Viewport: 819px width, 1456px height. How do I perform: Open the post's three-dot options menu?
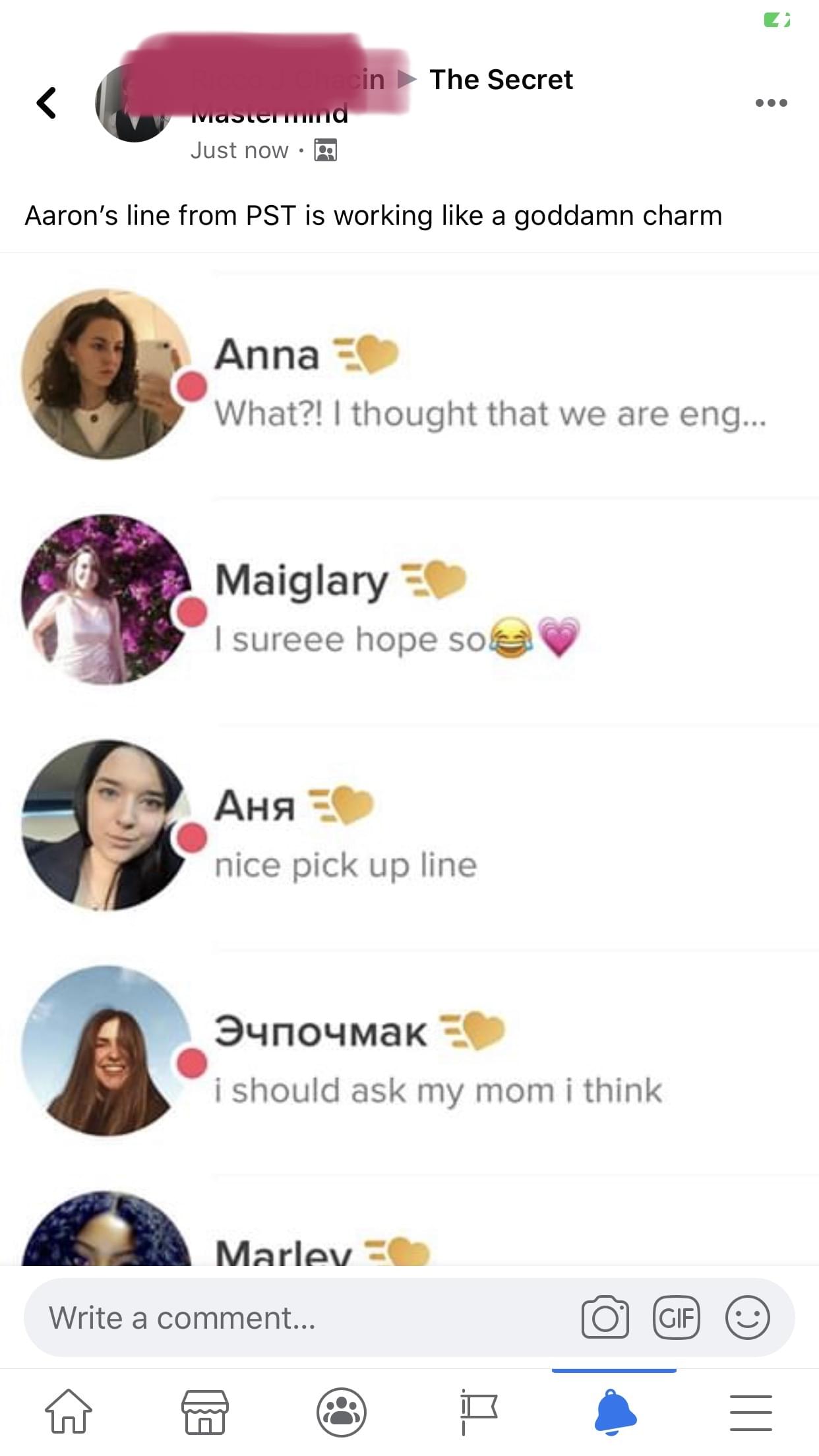click(771, 103)
